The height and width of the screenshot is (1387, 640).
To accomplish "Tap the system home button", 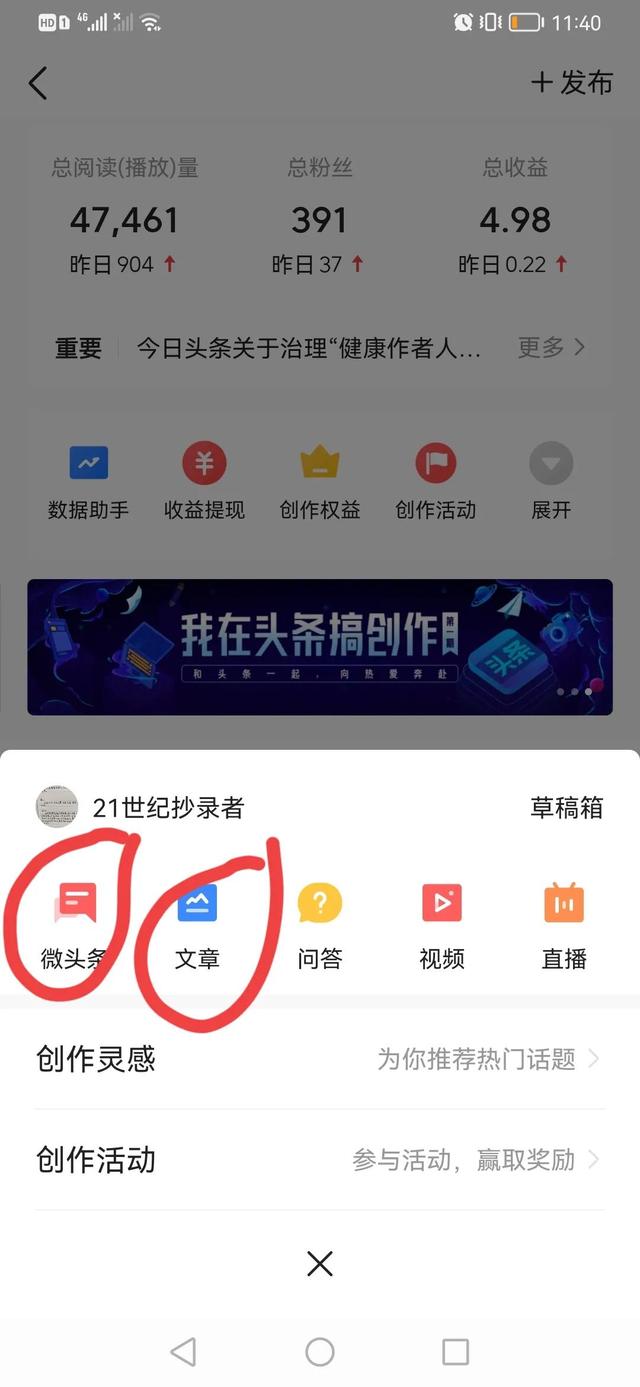I will [320, 1352].
